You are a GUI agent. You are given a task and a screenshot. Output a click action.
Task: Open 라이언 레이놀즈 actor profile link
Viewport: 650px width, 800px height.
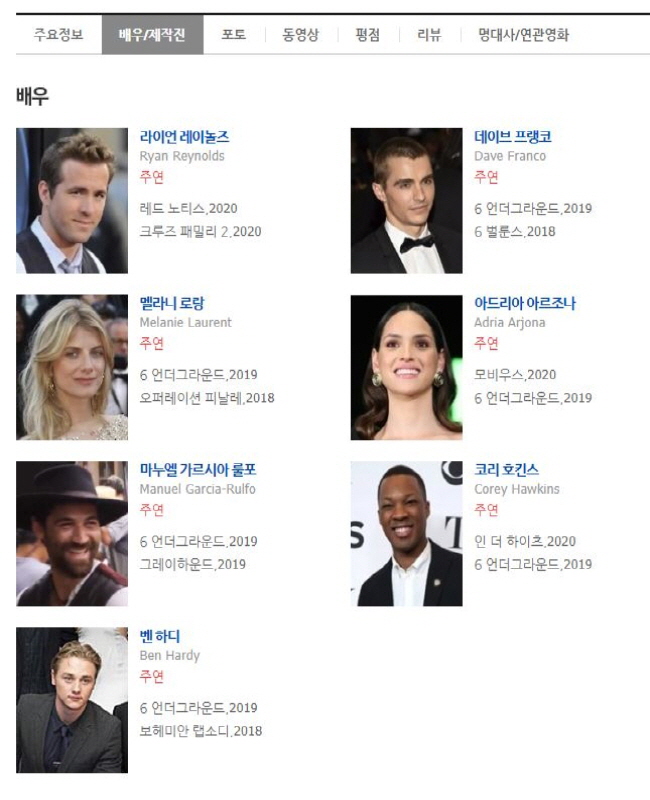coord(184,137)
